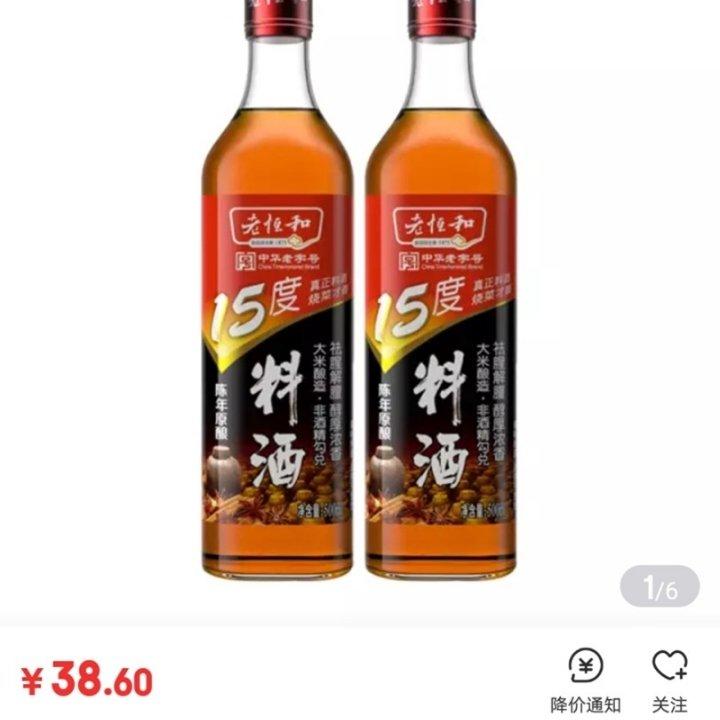The width and height of the screenshot is (720, 720).
Task: Tap 降价通知 price drop alert
Action: 586,678
